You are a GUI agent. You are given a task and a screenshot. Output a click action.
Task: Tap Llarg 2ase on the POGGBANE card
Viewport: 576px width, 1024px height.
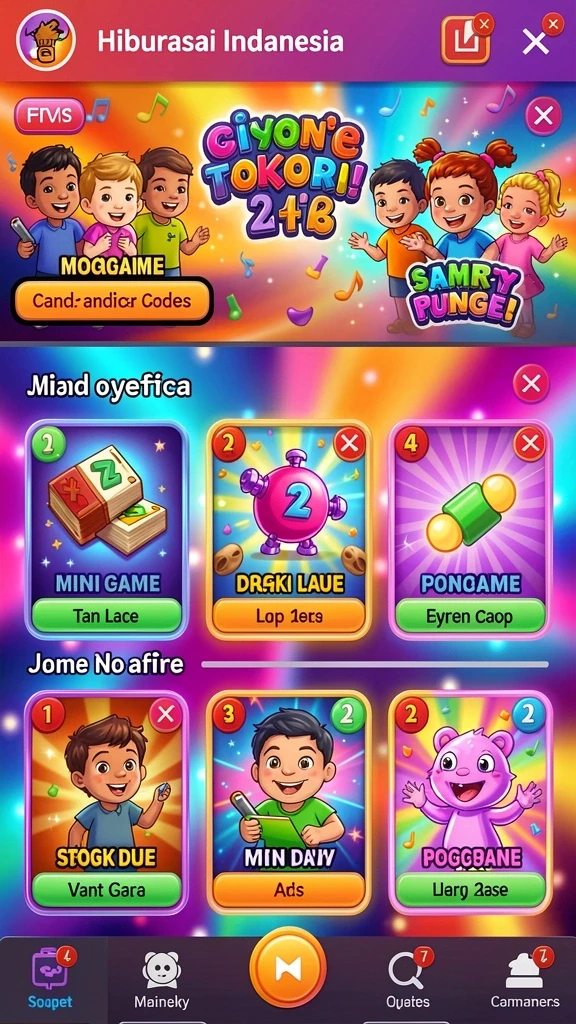470,889
